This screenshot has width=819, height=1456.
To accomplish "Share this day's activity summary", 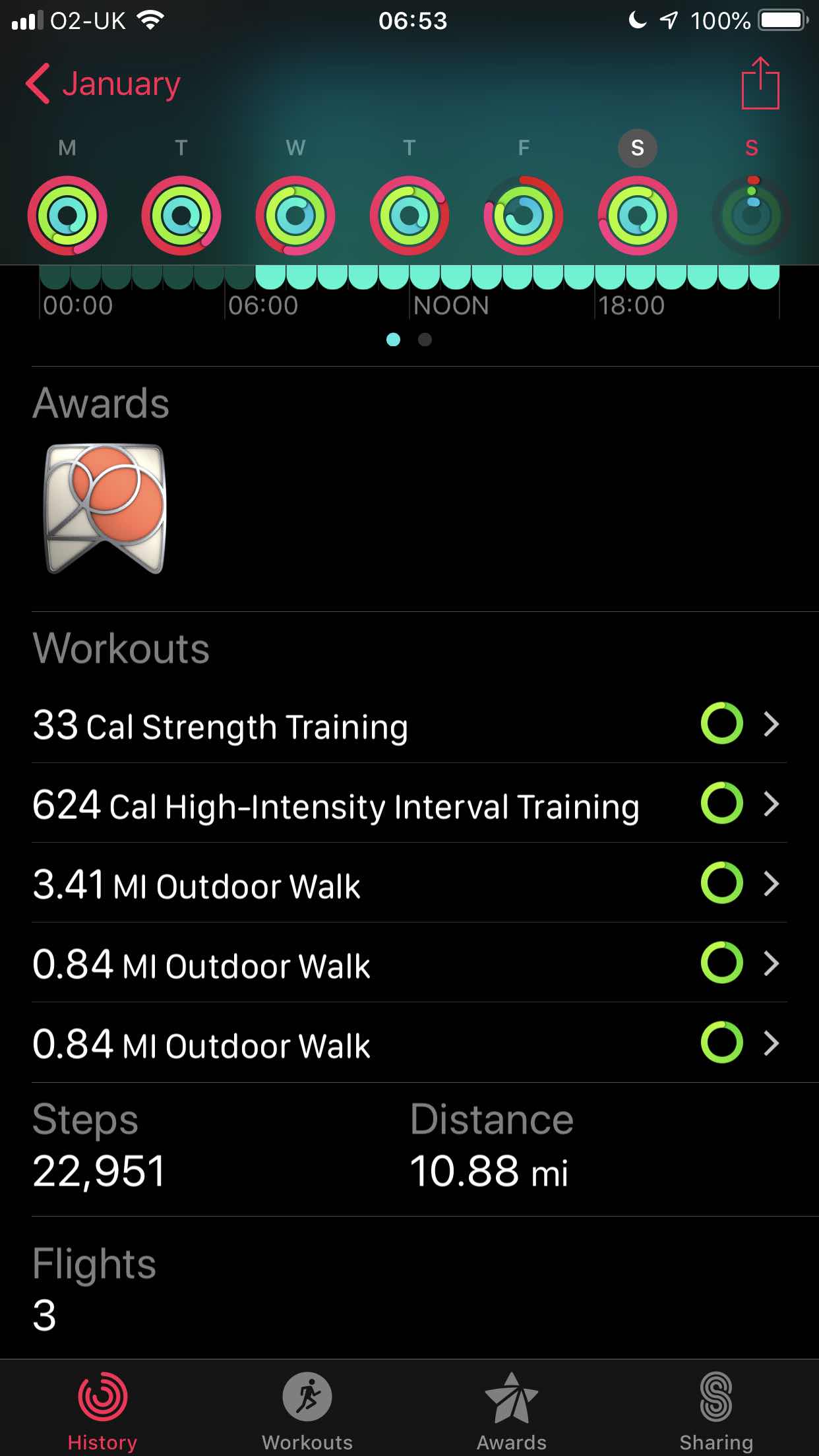I will point(760,84).
